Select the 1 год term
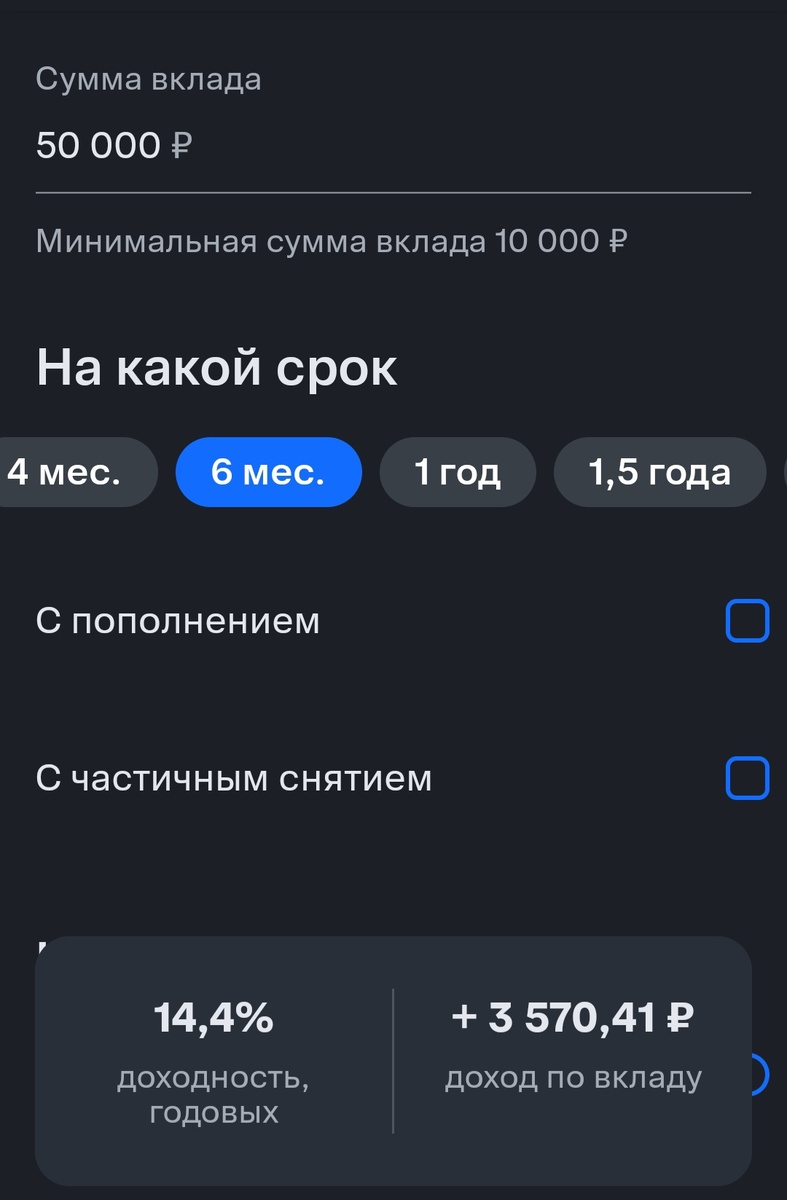This screenshot has width=787, height=1200. tap(457, 472)
